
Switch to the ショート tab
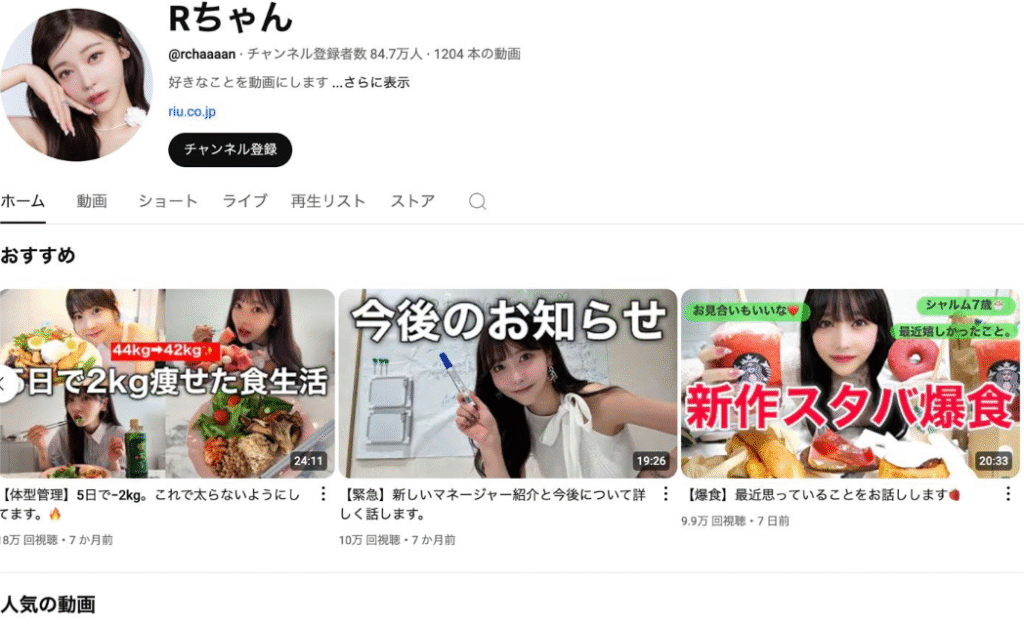pos(168,201)
